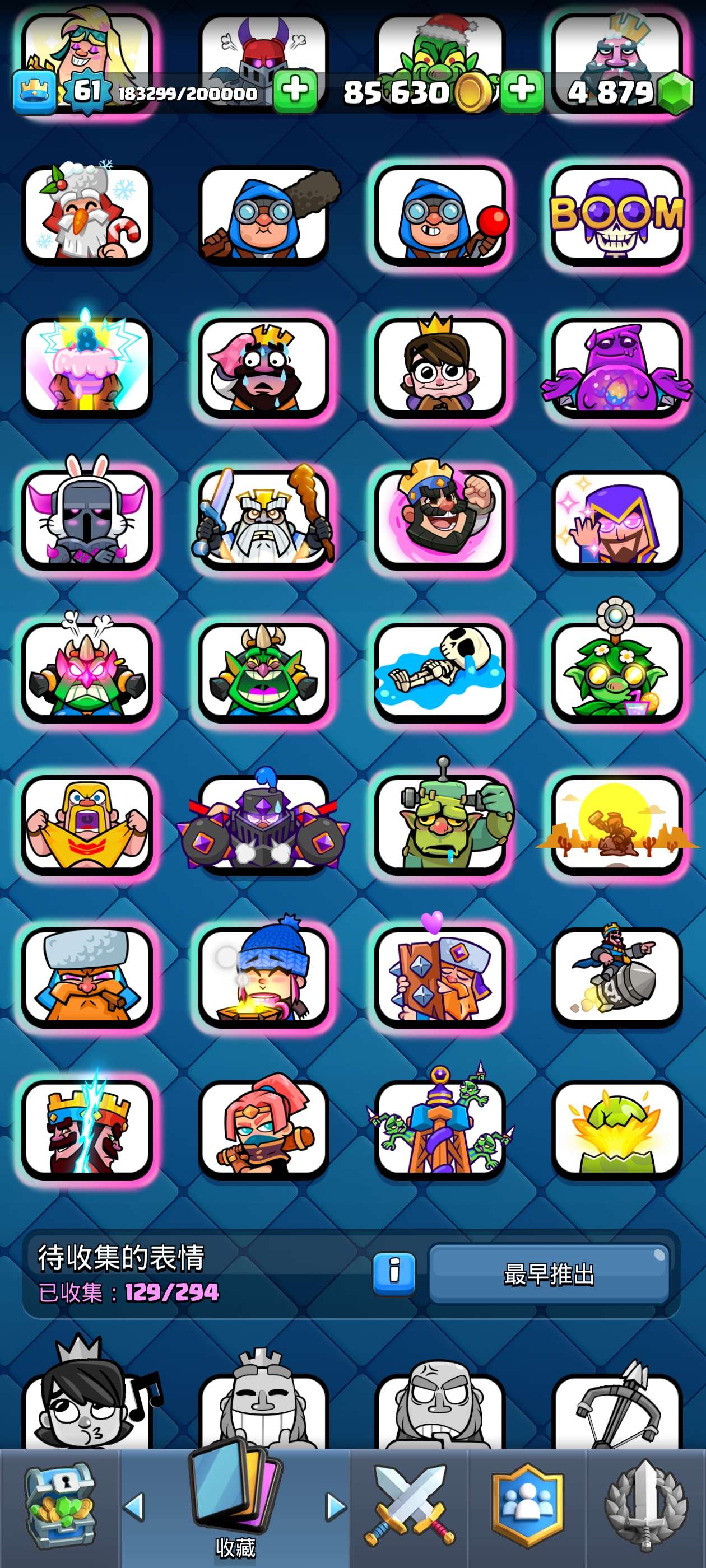Image resolution: width=706 pixels, height=1568 pixels.
Task: Select the BOOM skull emote
Action: point(616,214)
